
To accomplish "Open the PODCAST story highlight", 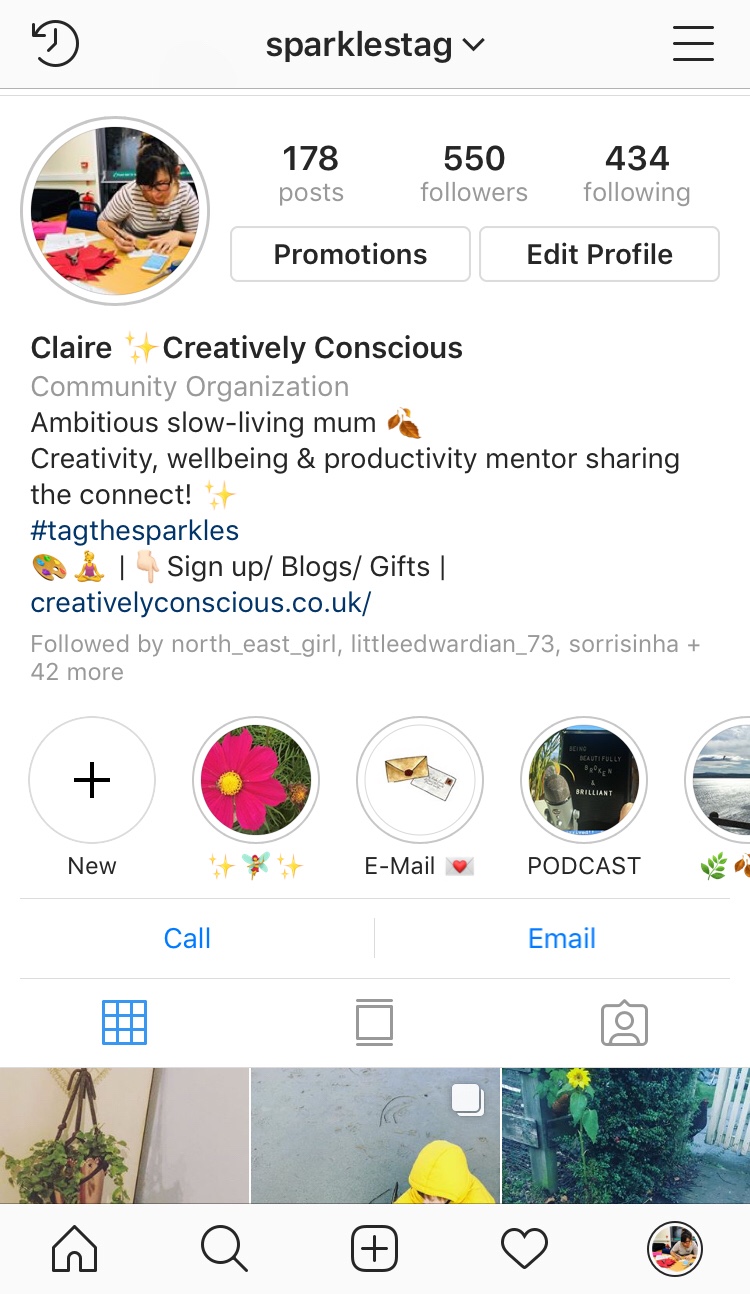I will (584, 780).
